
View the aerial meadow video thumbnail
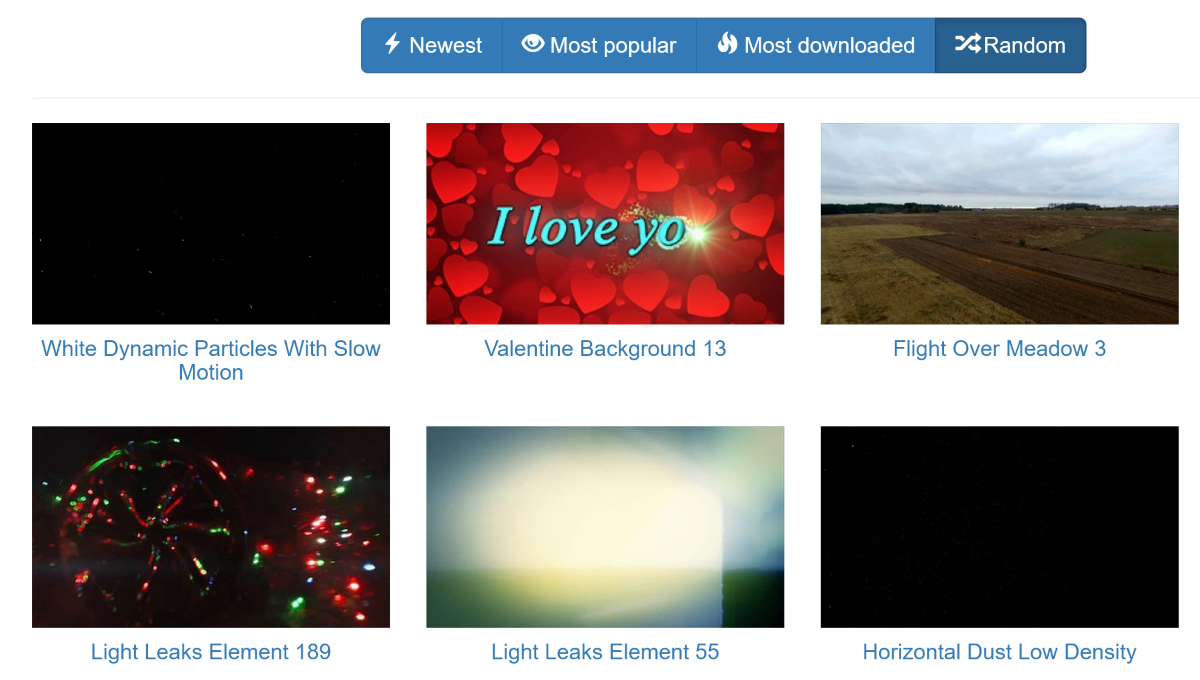coord(999,223)
